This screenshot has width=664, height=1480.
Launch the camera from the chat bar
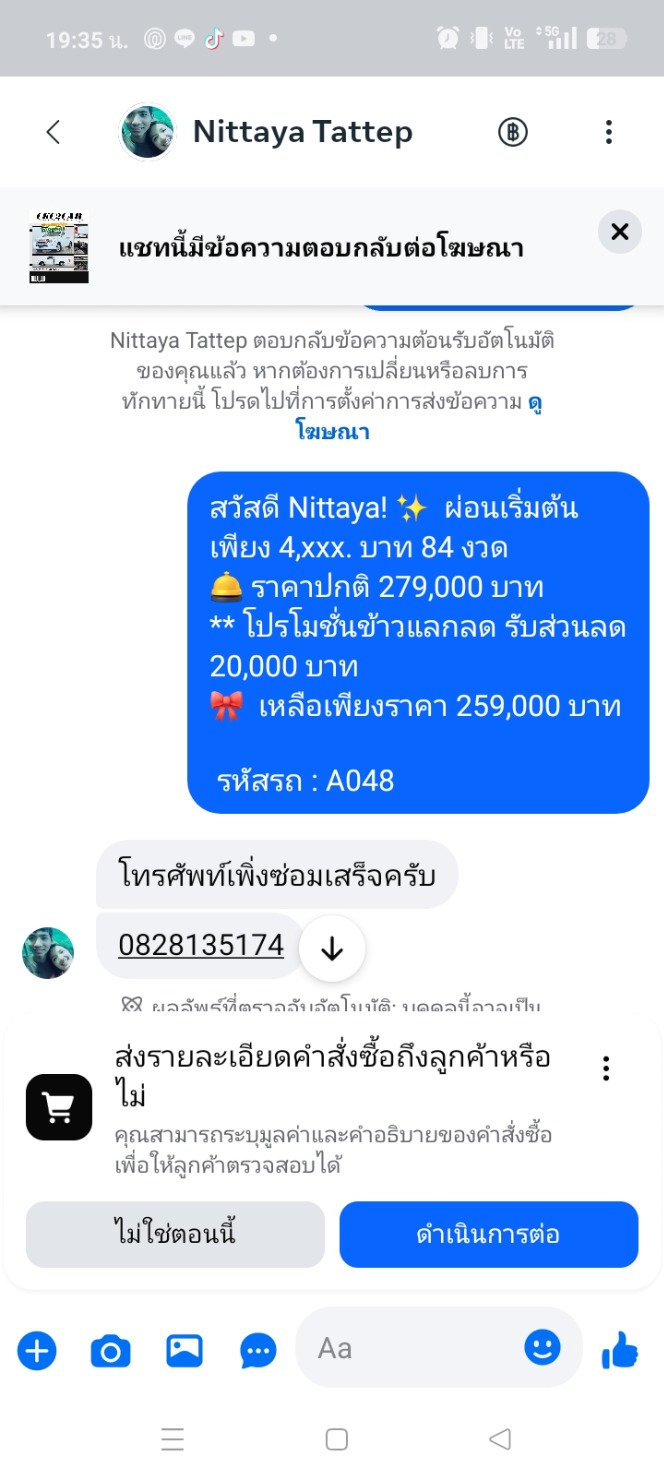(x=110, y=1351)
